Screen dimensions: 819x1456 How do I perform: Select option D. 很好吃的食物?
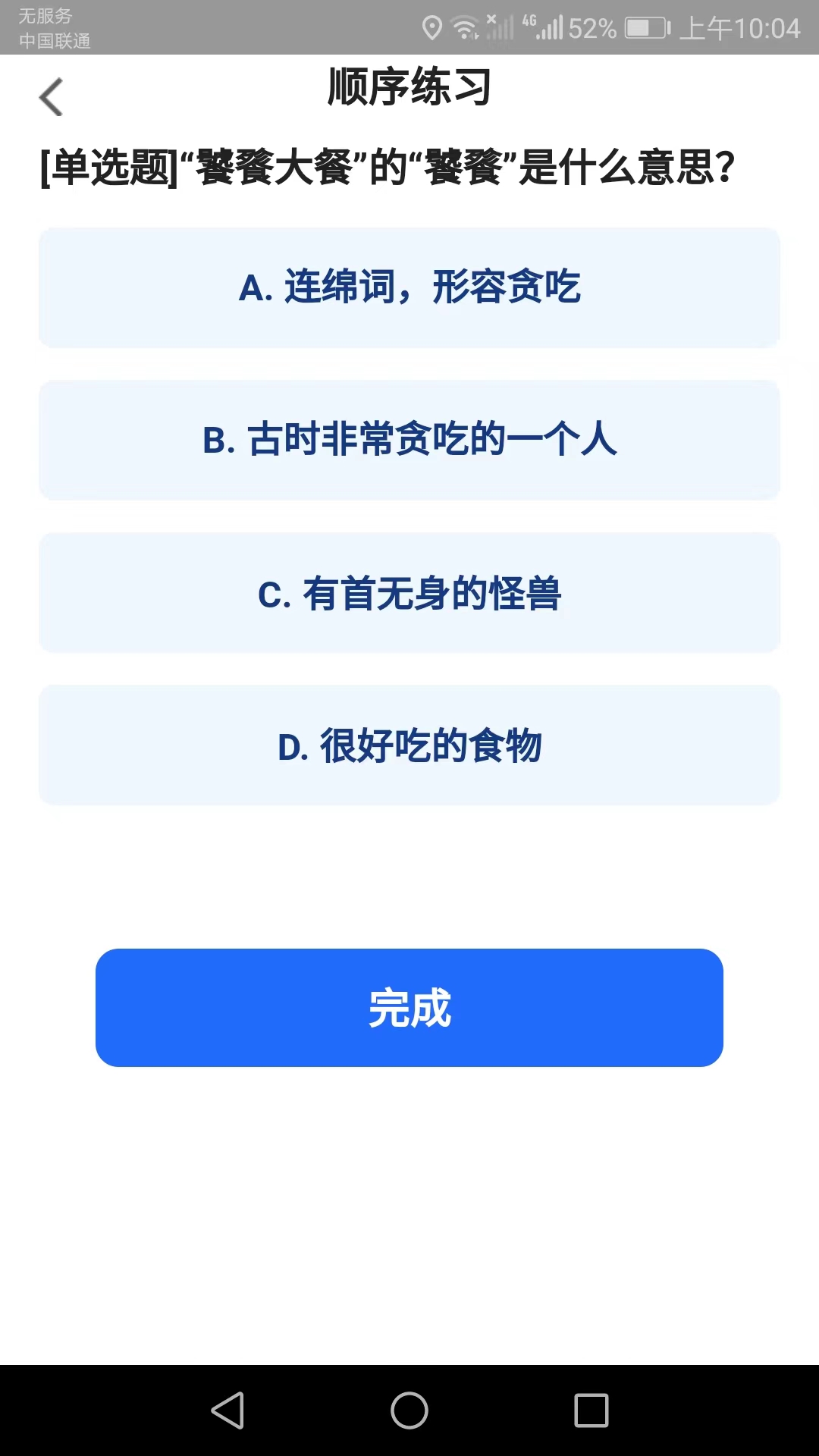coord(409,745)
